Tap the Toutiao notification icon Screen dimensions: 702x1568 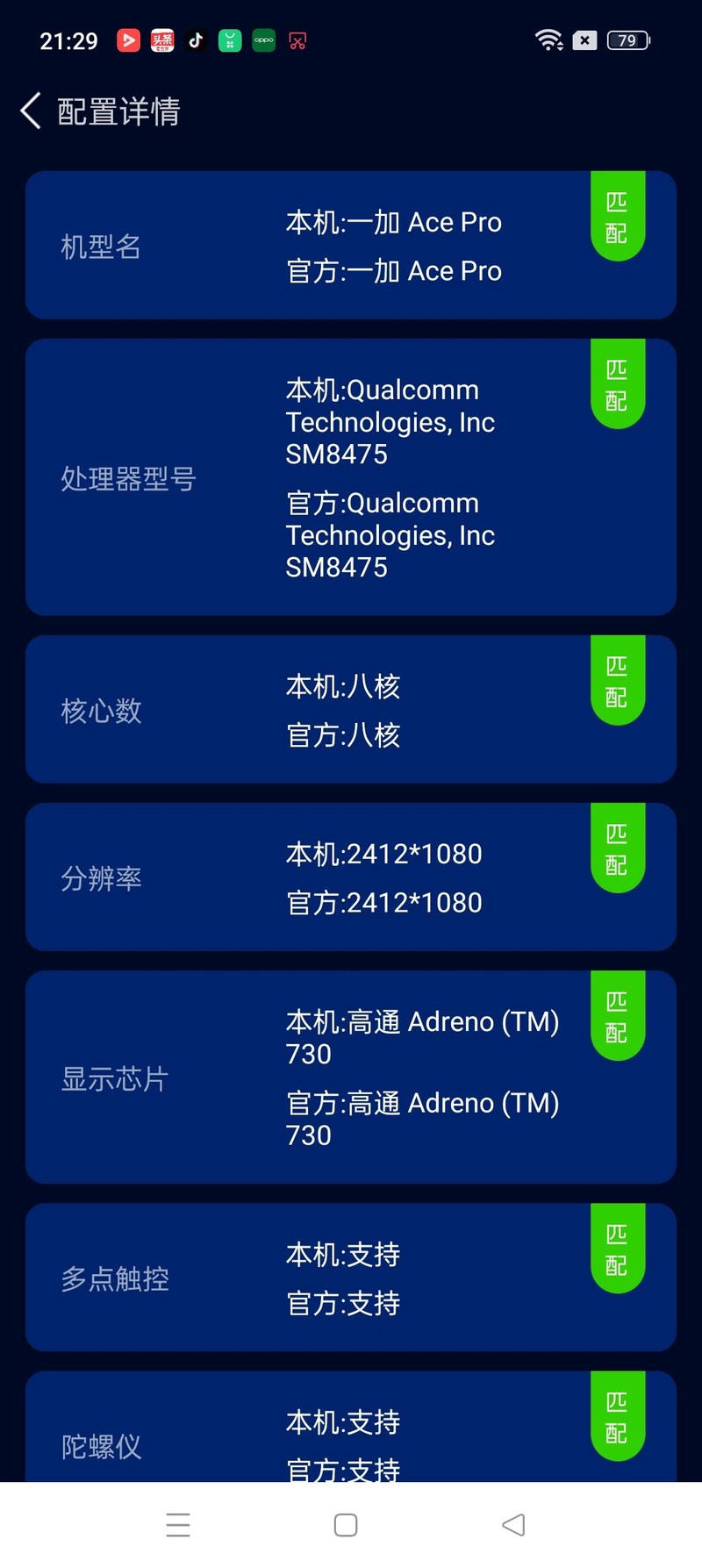[162, 40]
